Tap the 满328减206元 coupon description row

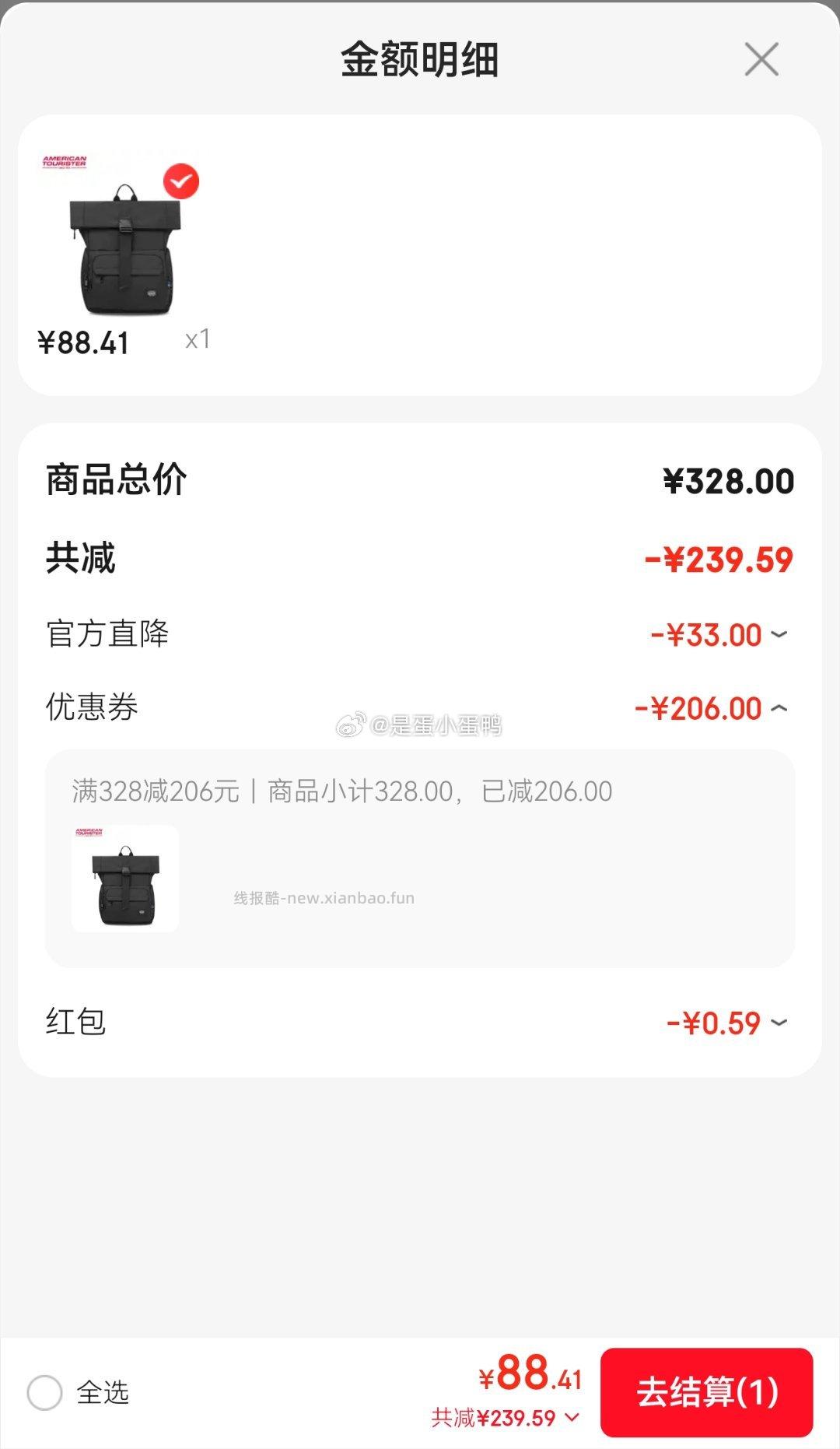(x=342, y=789)
